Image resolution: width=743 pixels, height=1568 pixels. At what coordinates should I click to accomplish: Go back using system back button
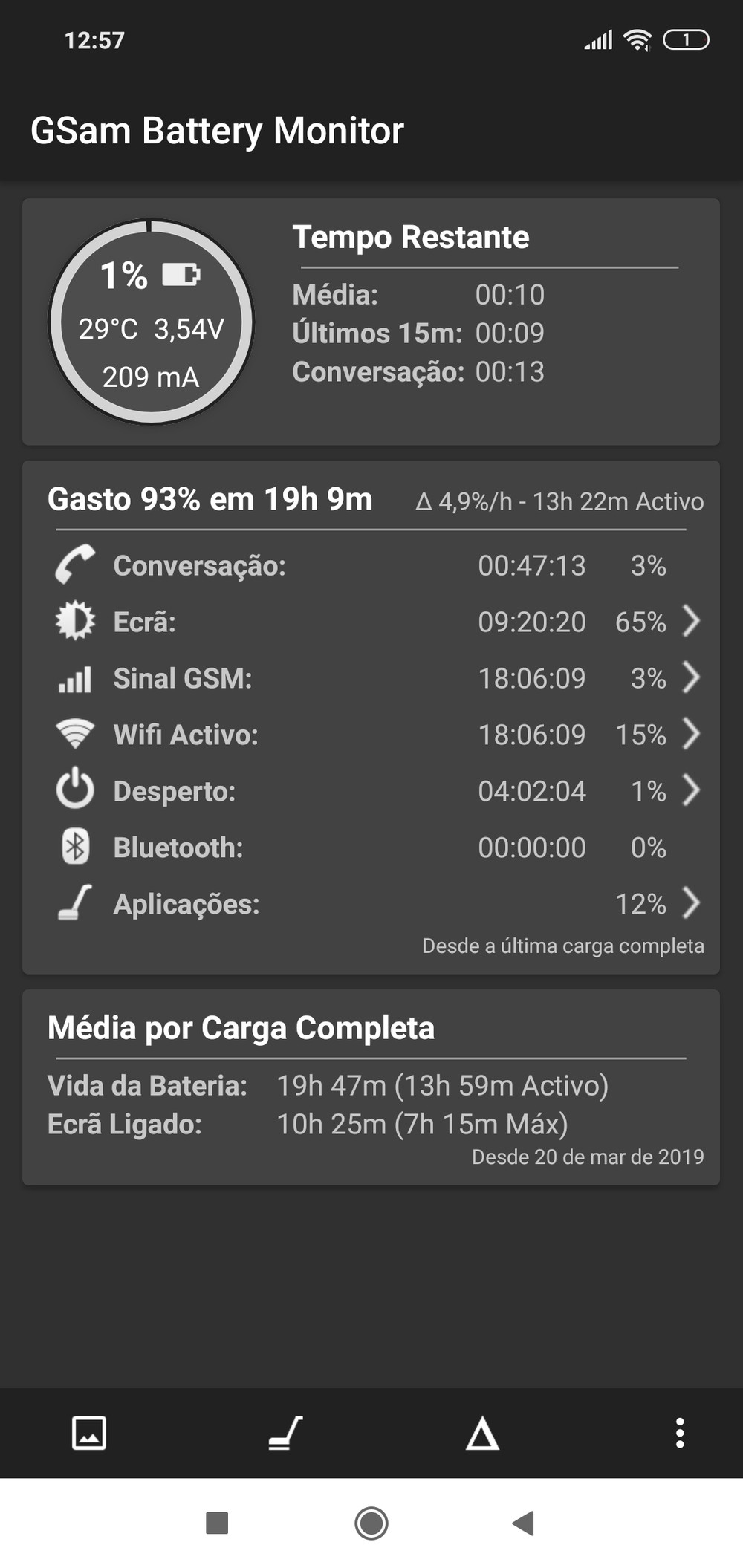coord(524,1523)
